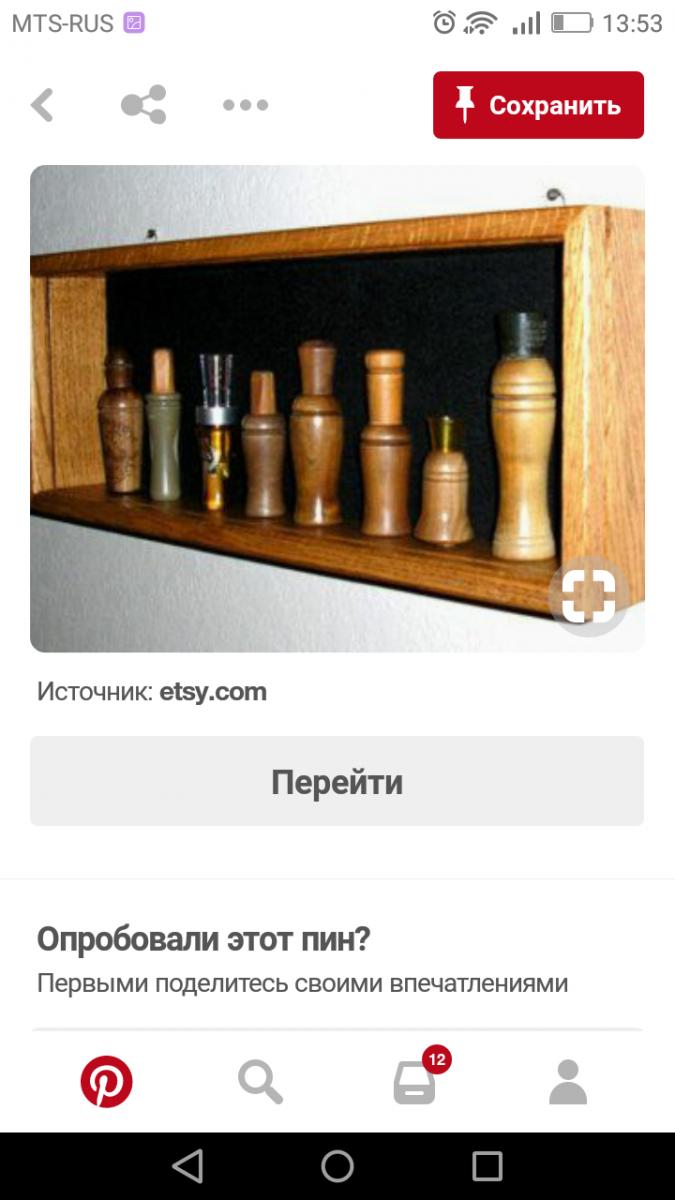Open the Pinterest home tab
The height and width of the screenshot is (1200, 675).
click(106, 1081)
